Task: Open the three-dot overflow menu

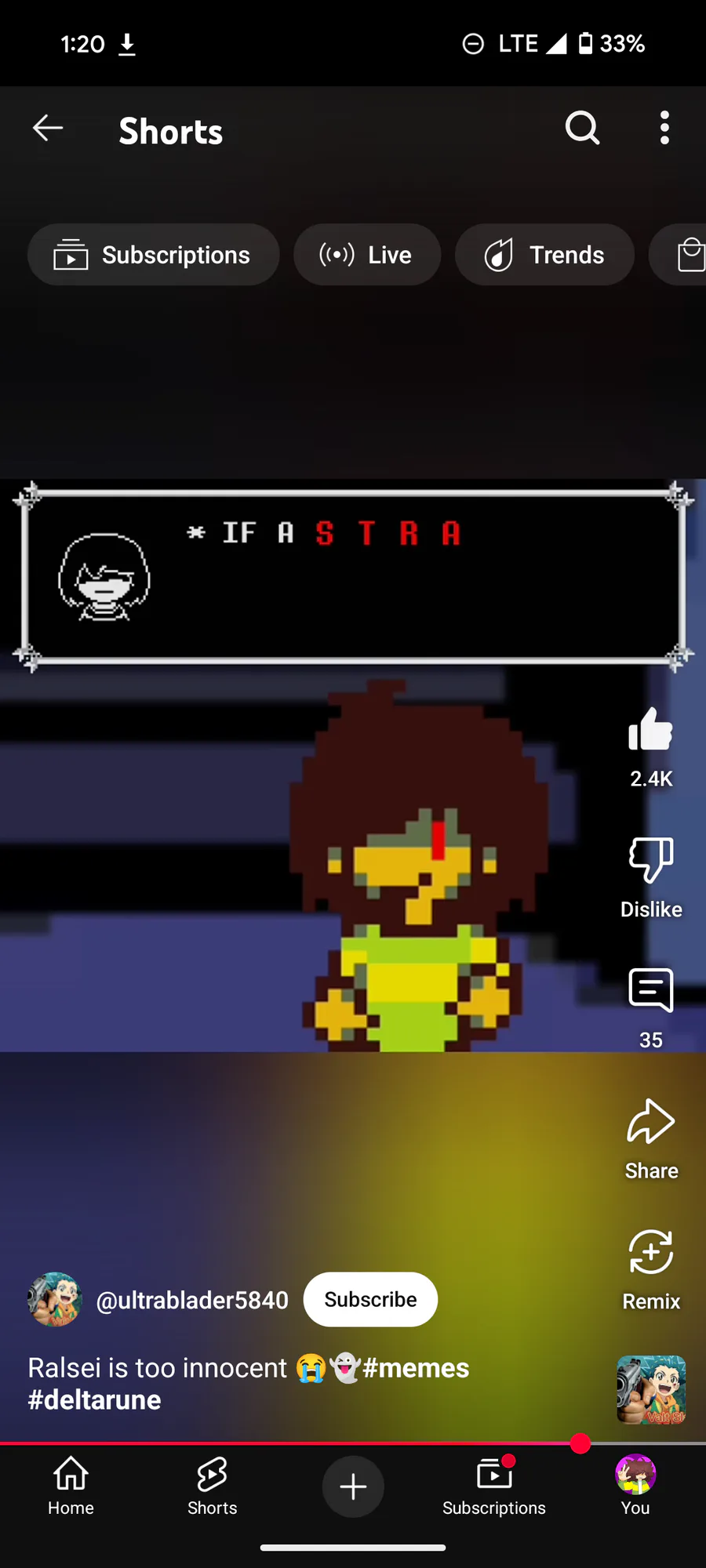Action: [x=664, y=128]
